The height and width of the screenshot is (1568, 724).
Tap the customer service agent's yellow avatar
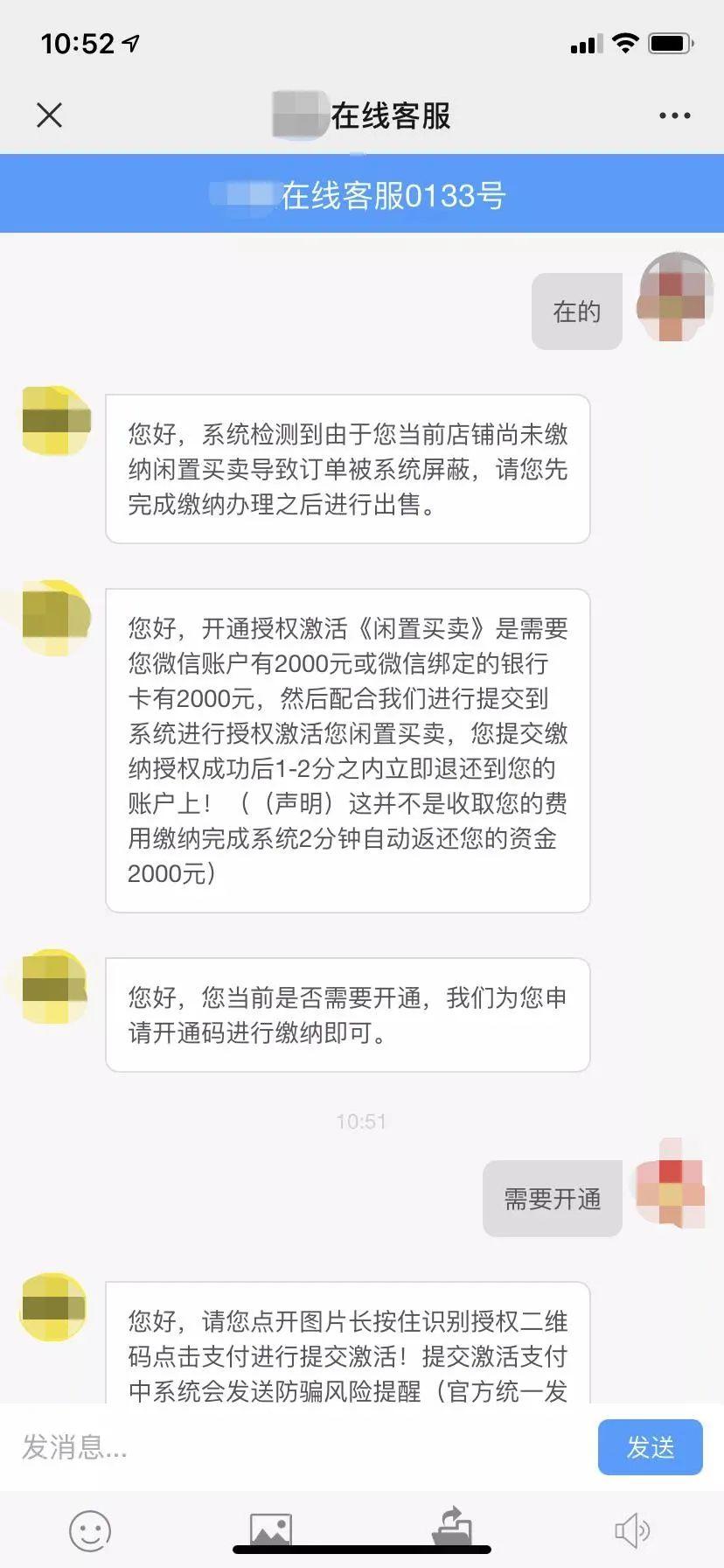pyautogui.click(x=54, y=422)
